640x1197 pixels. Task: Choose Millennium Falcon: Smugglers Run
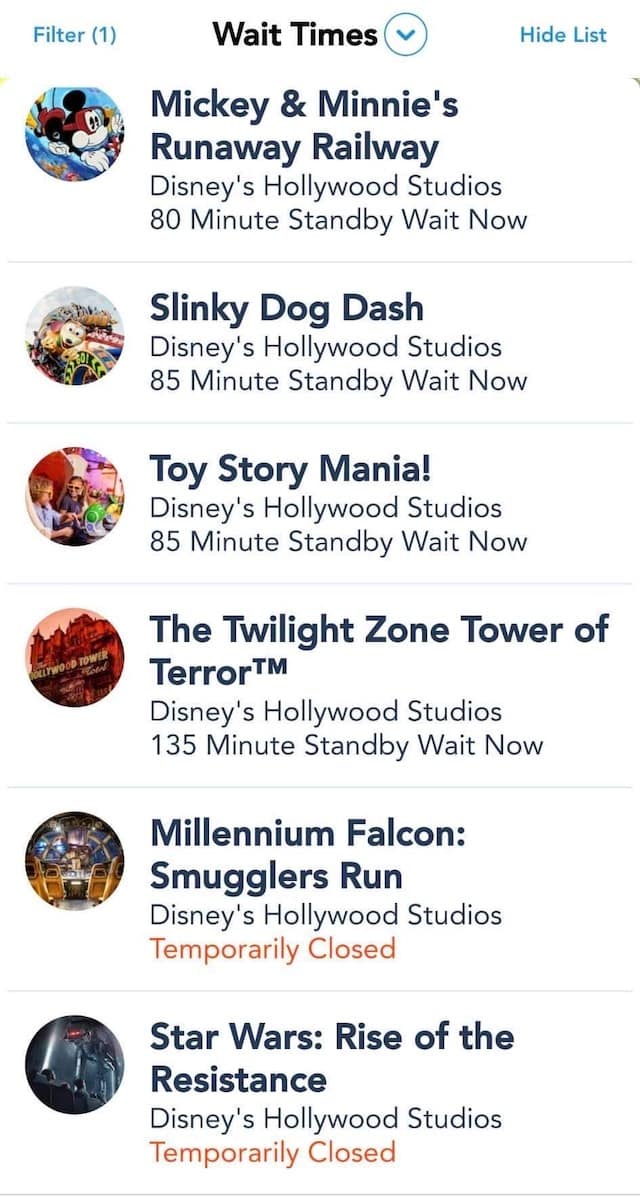pyautogui.click(x=320, y=889)
